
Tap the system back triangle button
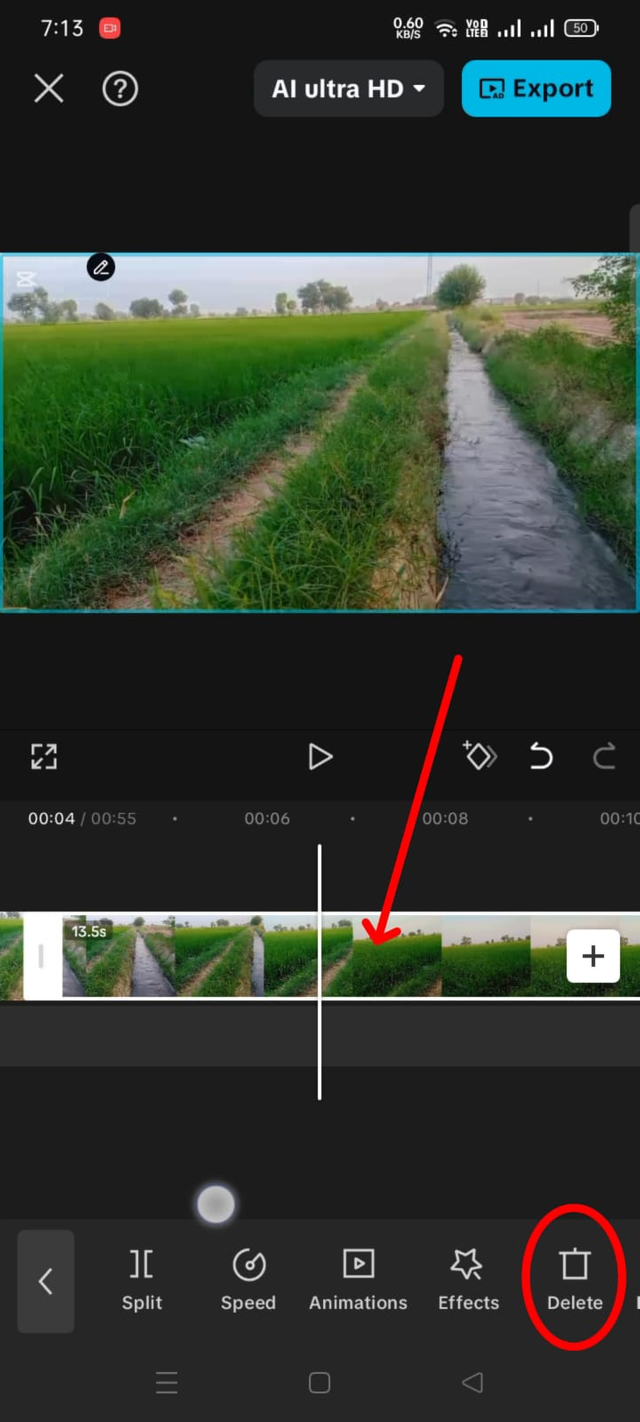point(472,1383)
